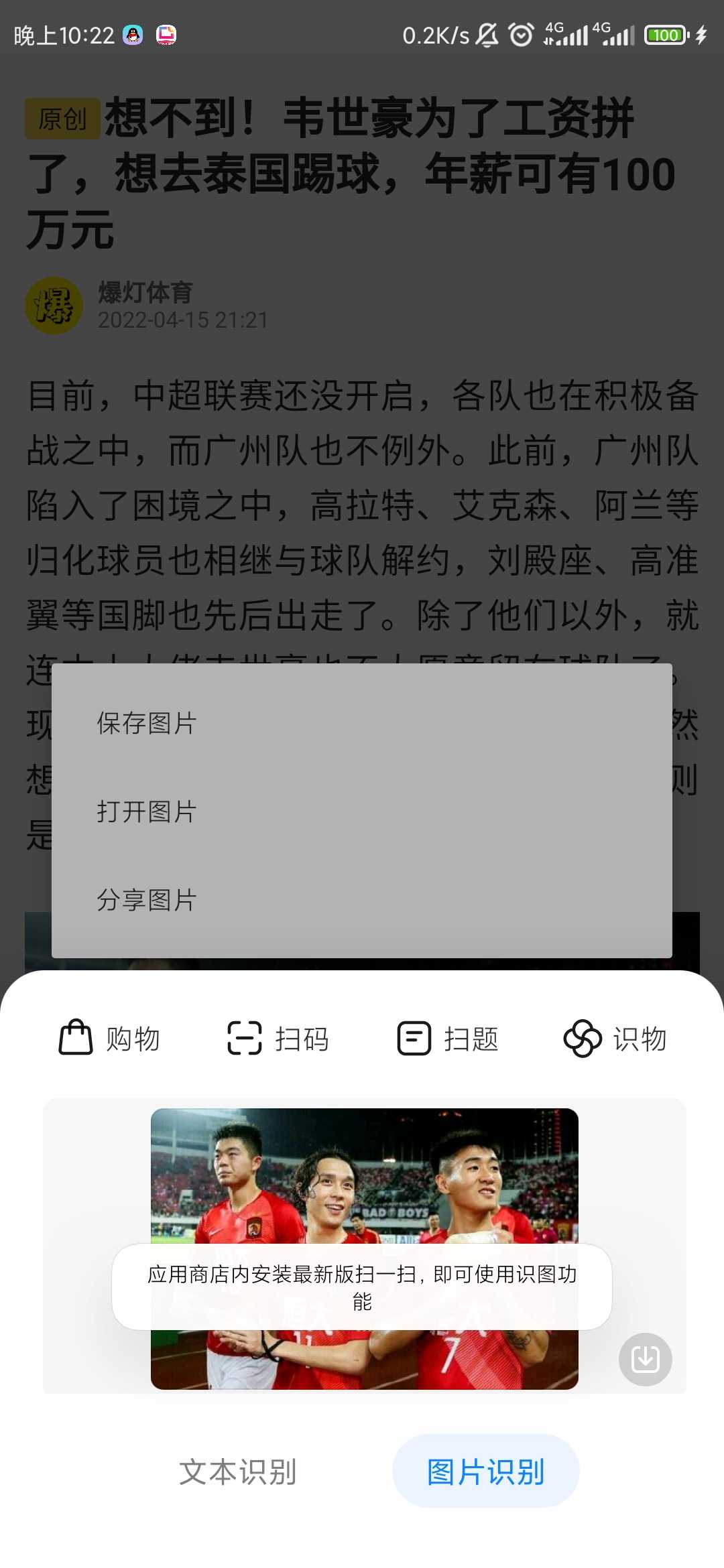Viewport: 724px width, 1568px height.
Task: Open the 购物 shopping option
Action: 109,1039
